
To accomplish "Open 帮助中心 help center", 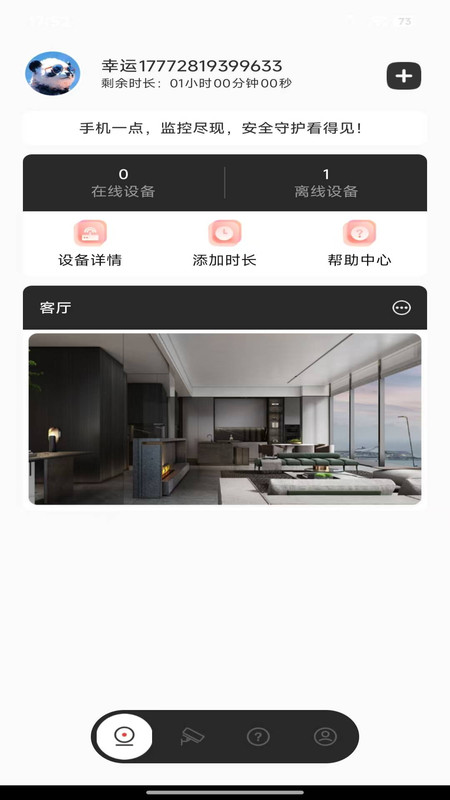I will pos(359,244).
